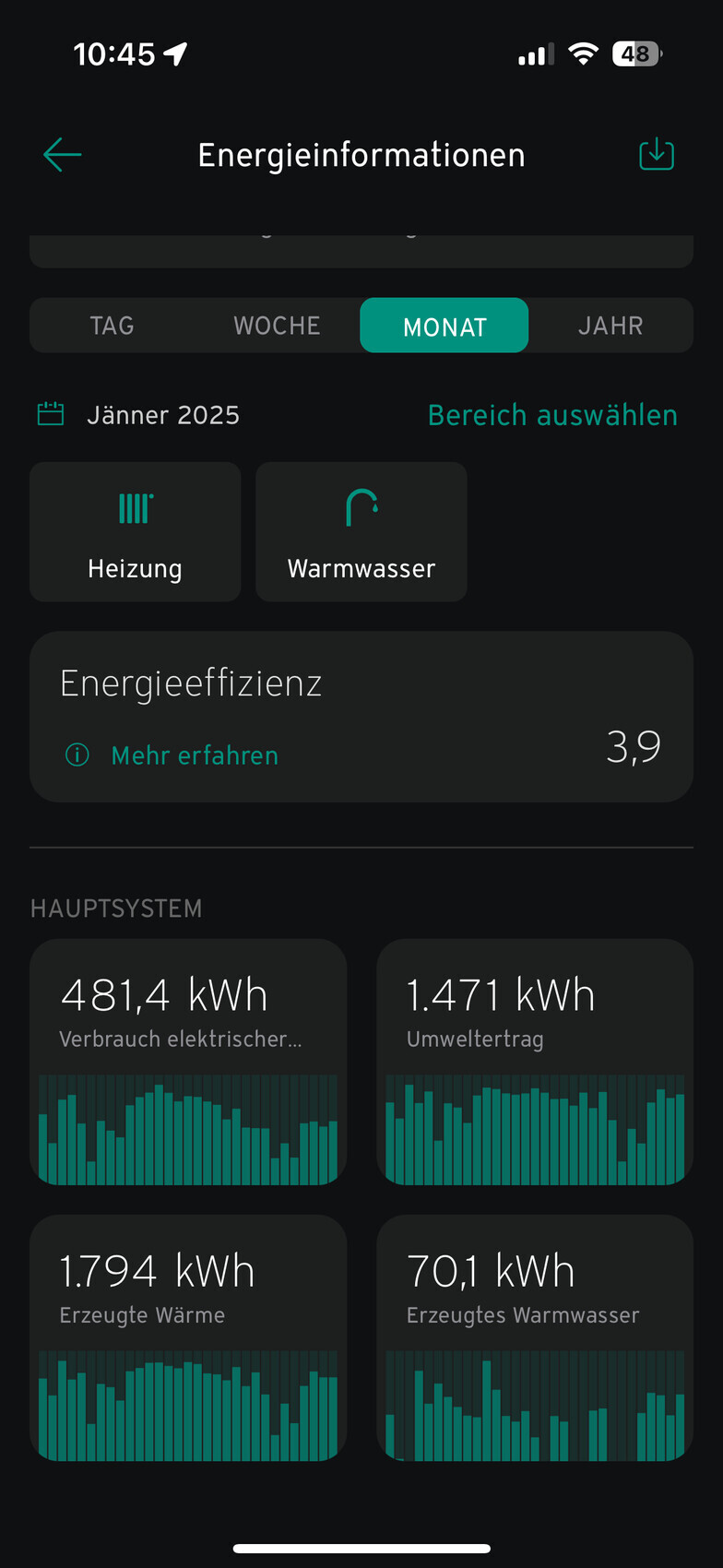Viewport: 723px width, 1568px height.
Task: Download the energy data export
Action: (x=657, y=154)
